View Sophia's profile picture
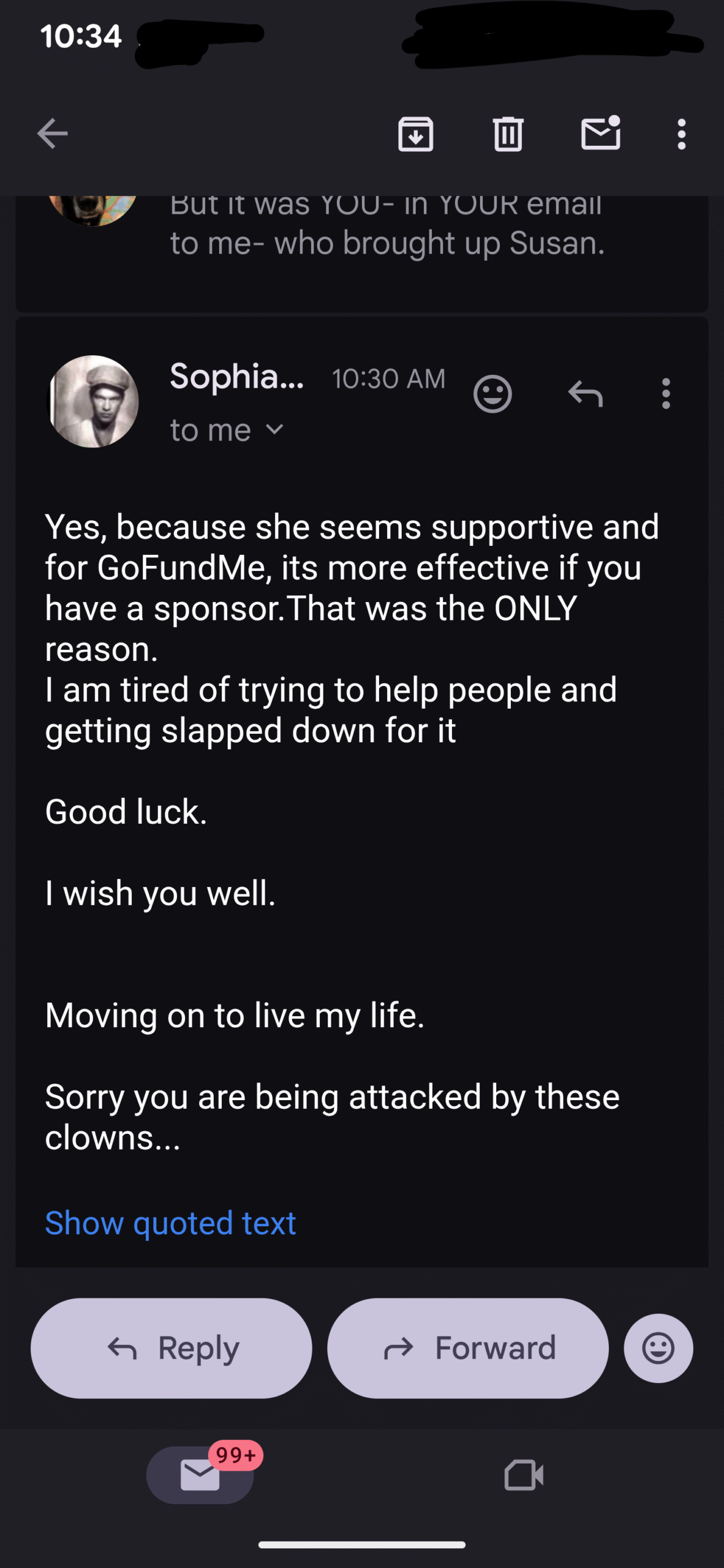The image size is (724, 1568). tap(93, 401)
